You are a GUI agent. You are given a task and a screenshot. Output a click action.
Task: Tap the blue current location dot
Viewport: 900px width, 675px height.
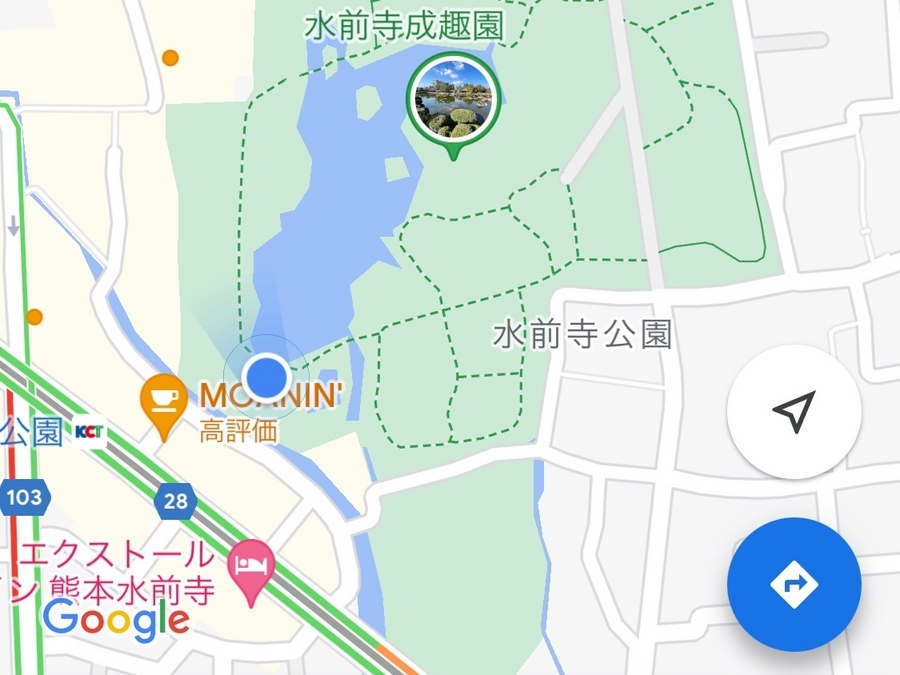[x=267, y=376]
